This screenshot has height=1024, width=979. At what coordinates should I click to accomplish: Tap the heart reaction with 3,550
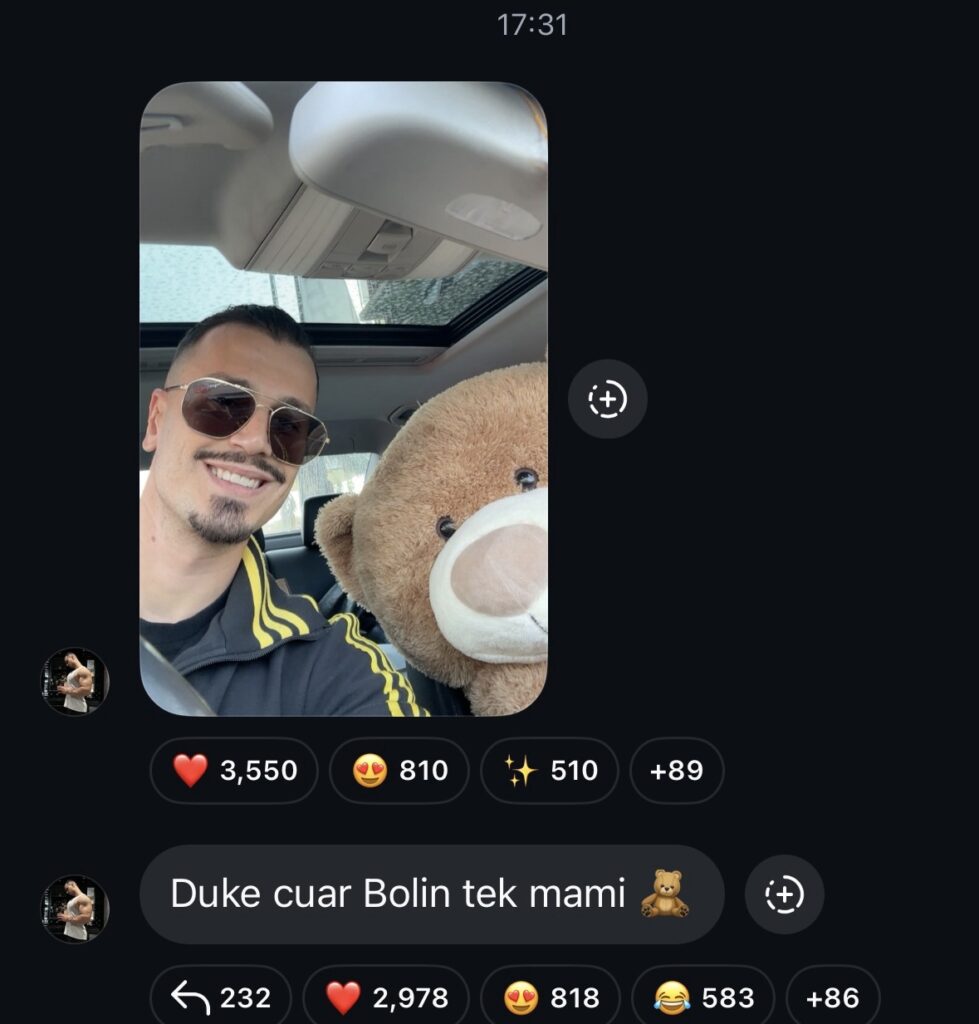234,770
